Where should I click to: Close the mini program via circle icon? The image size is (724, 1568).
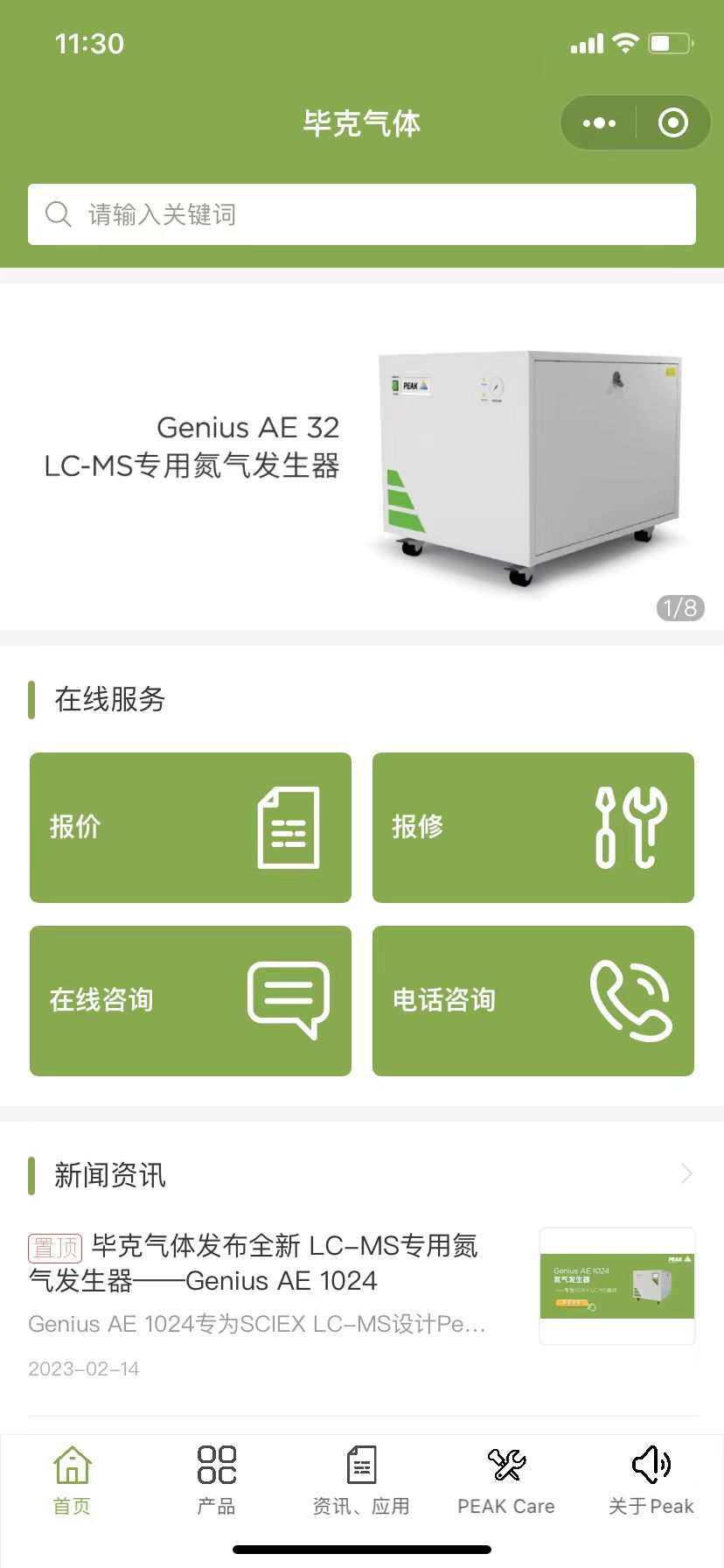tap(672, 123)
